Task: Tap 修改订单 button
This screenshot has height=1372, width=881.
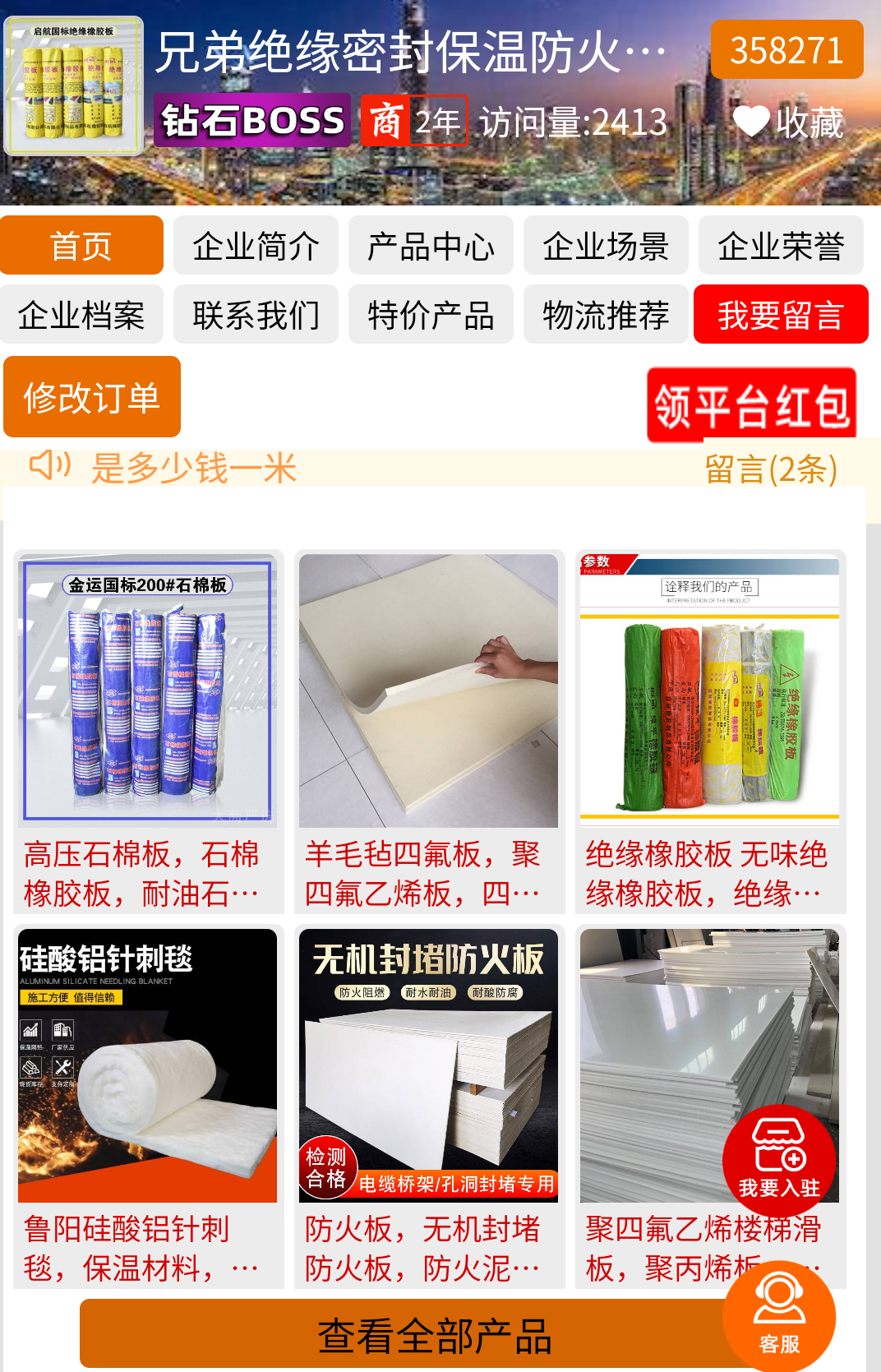Action: pos(92,397)
